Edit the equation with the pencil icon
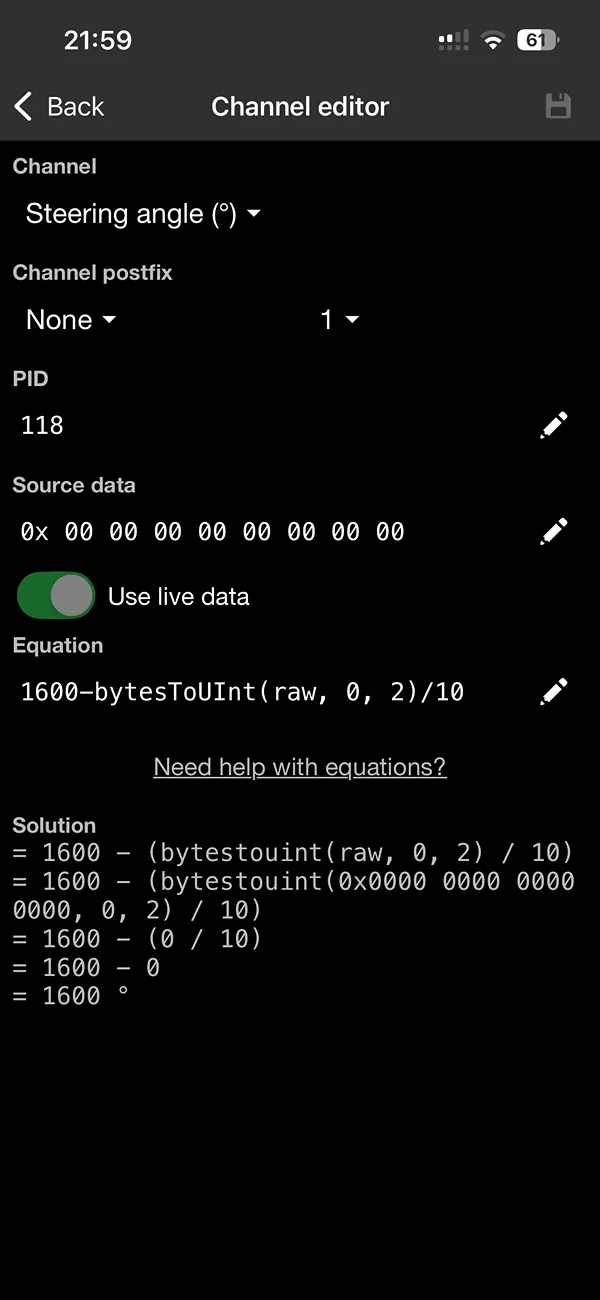Viewport: 600px width, 1300px height. [554, 691]
